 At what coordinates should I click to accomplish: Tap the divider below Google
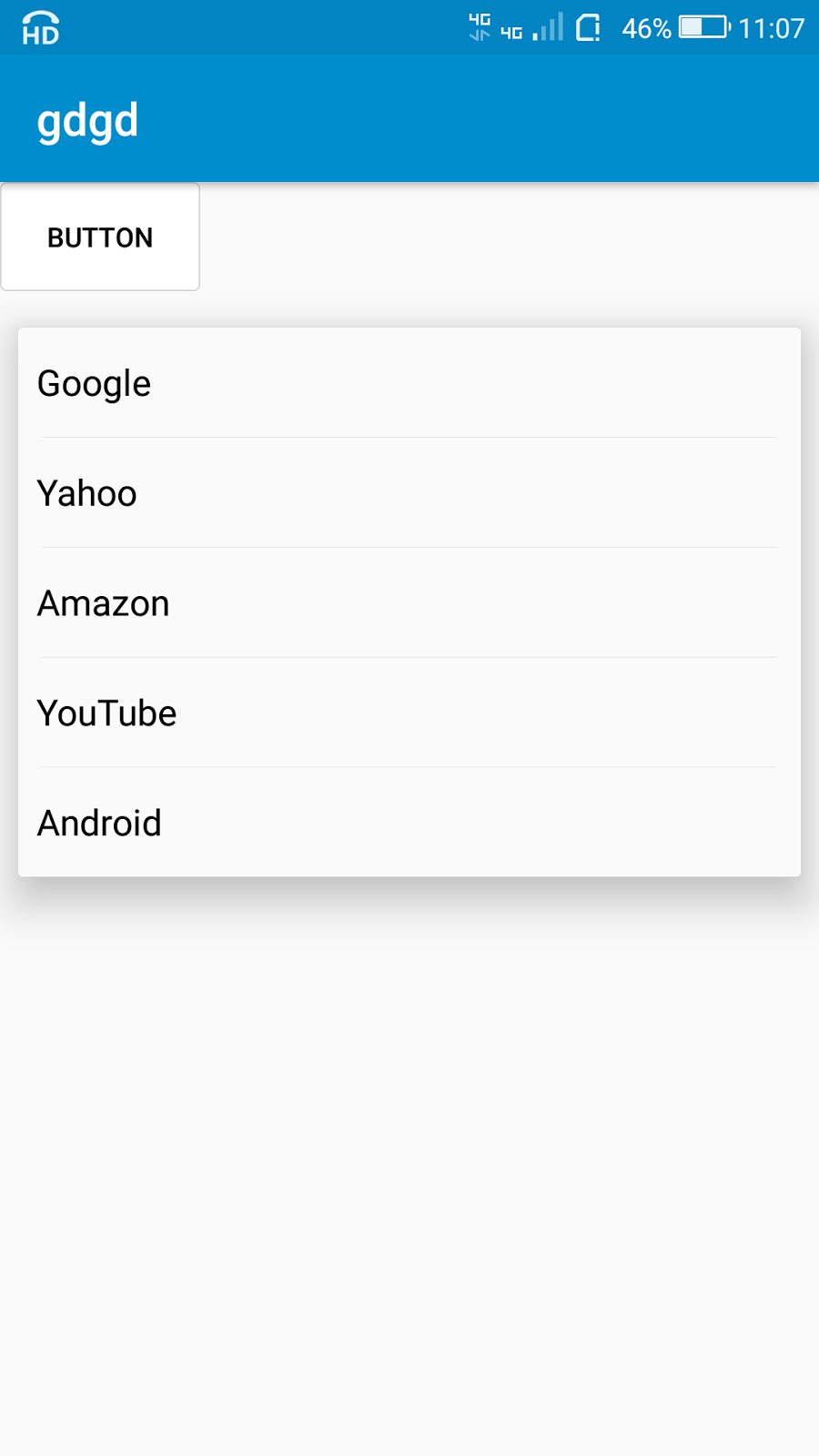pyautogui.click(x=408, y=438)
